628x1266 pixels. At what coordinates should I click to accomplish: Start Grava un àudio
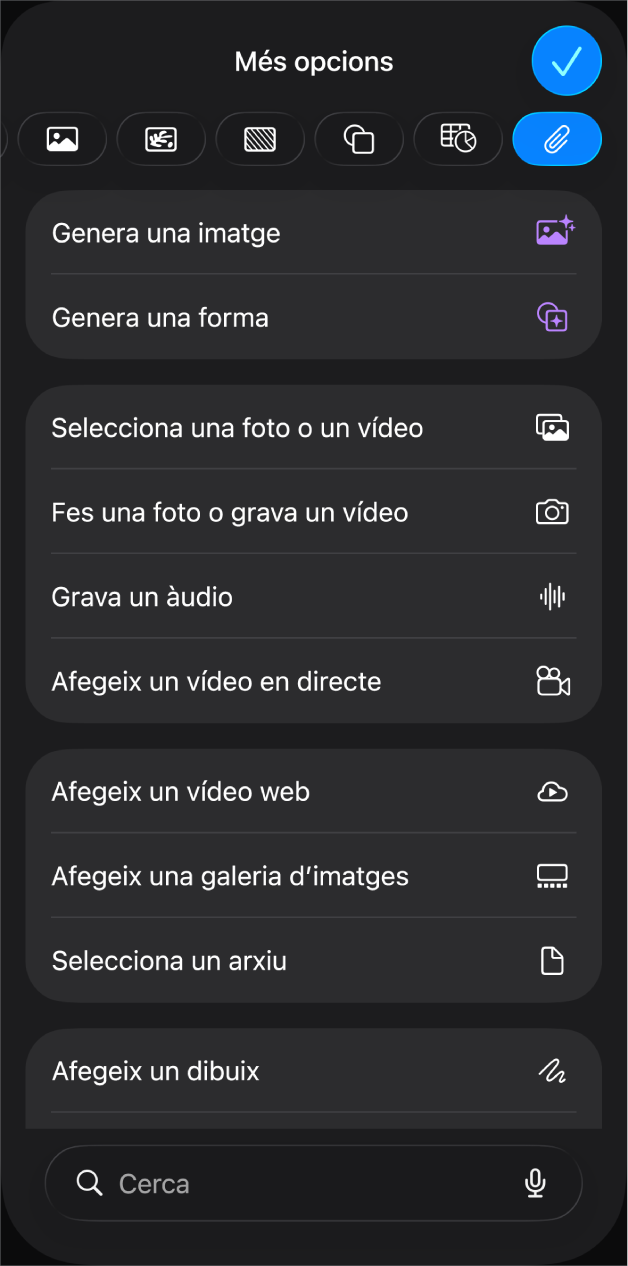pos(313,597)
